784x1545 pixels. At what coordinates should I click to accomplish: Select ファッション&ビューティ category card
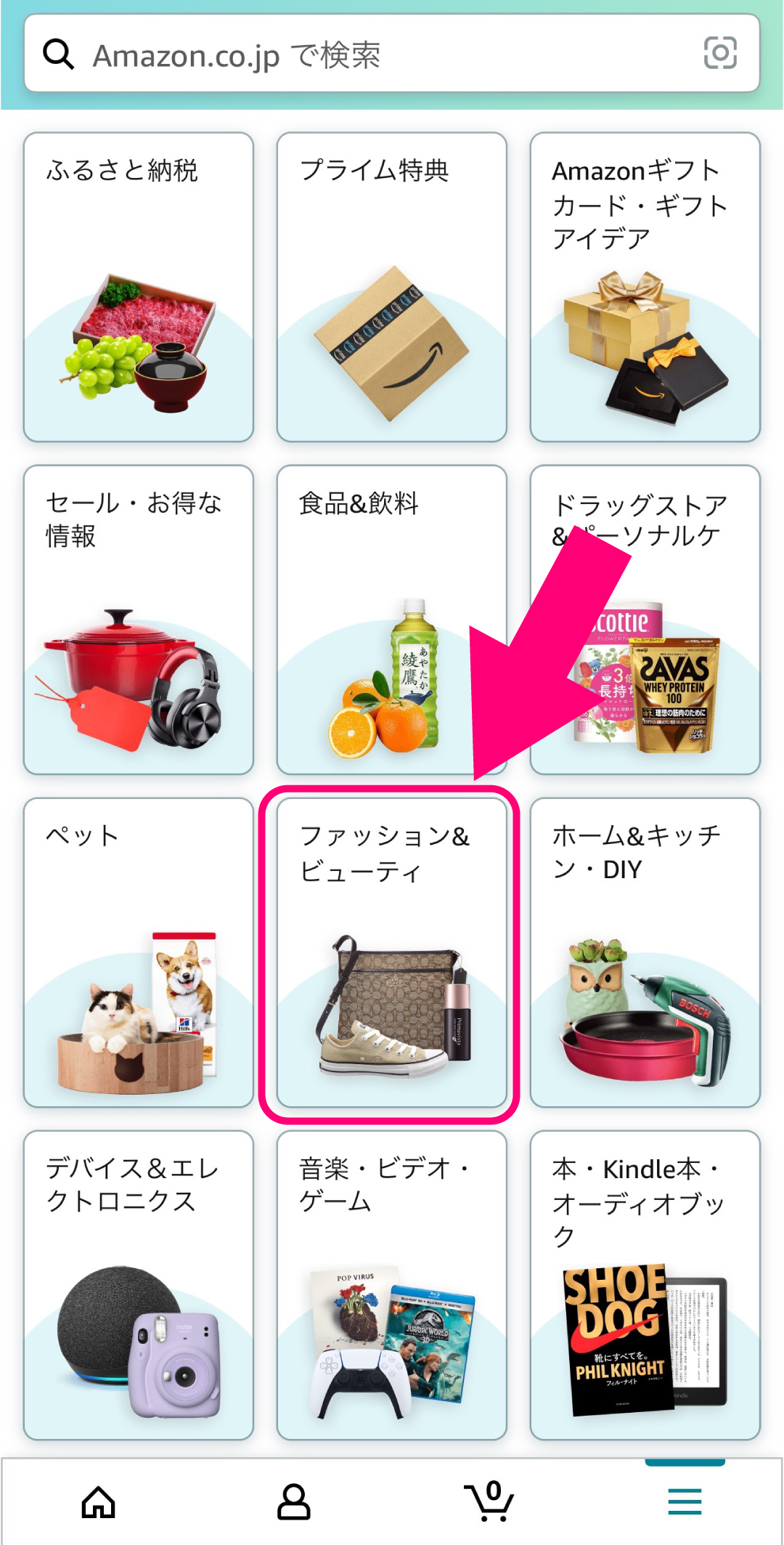391,952
